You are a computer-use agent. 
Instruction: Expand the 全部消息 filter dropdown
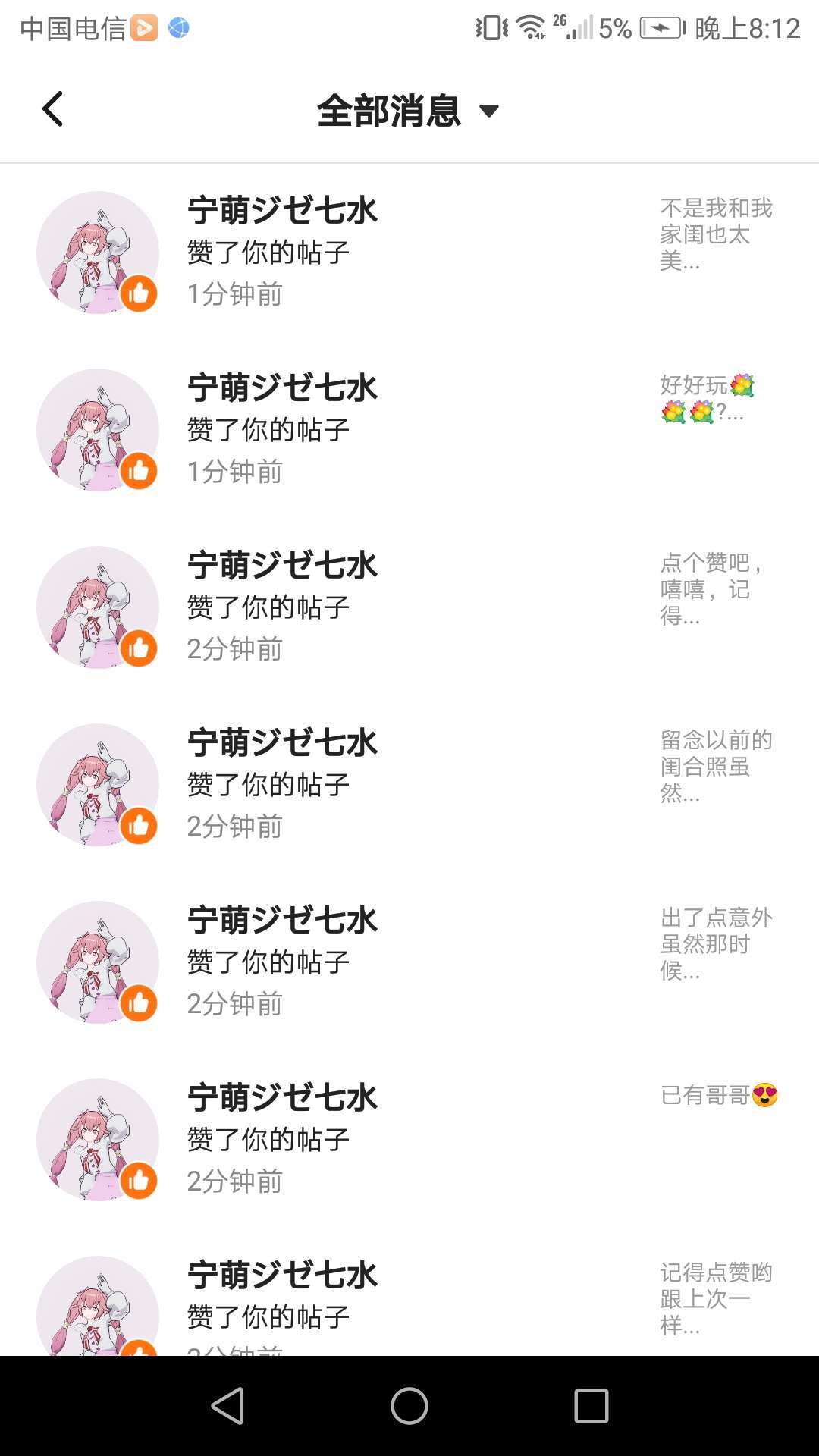[408, 111]
